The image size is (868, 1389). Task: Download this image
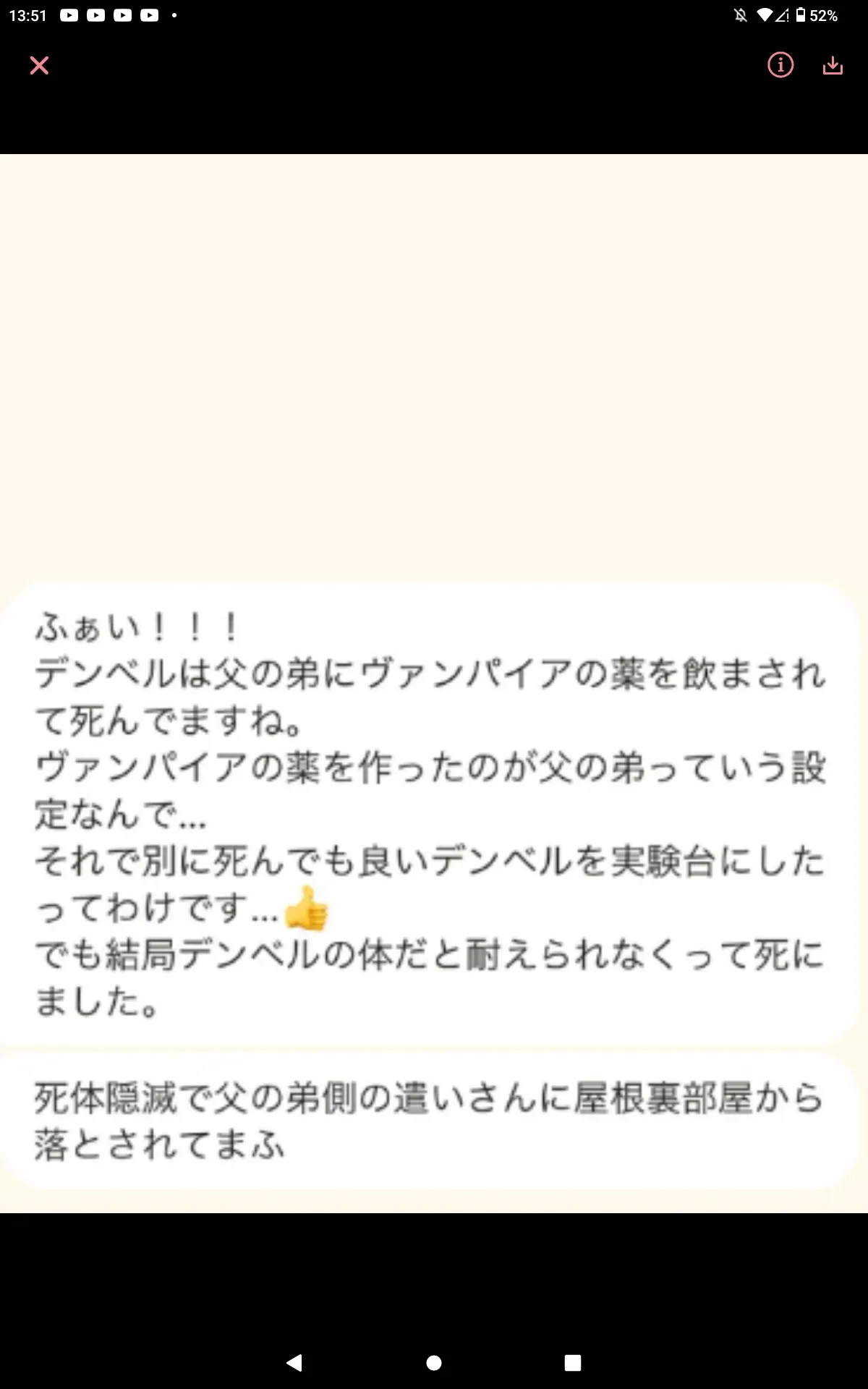click(x=833, y=66)
